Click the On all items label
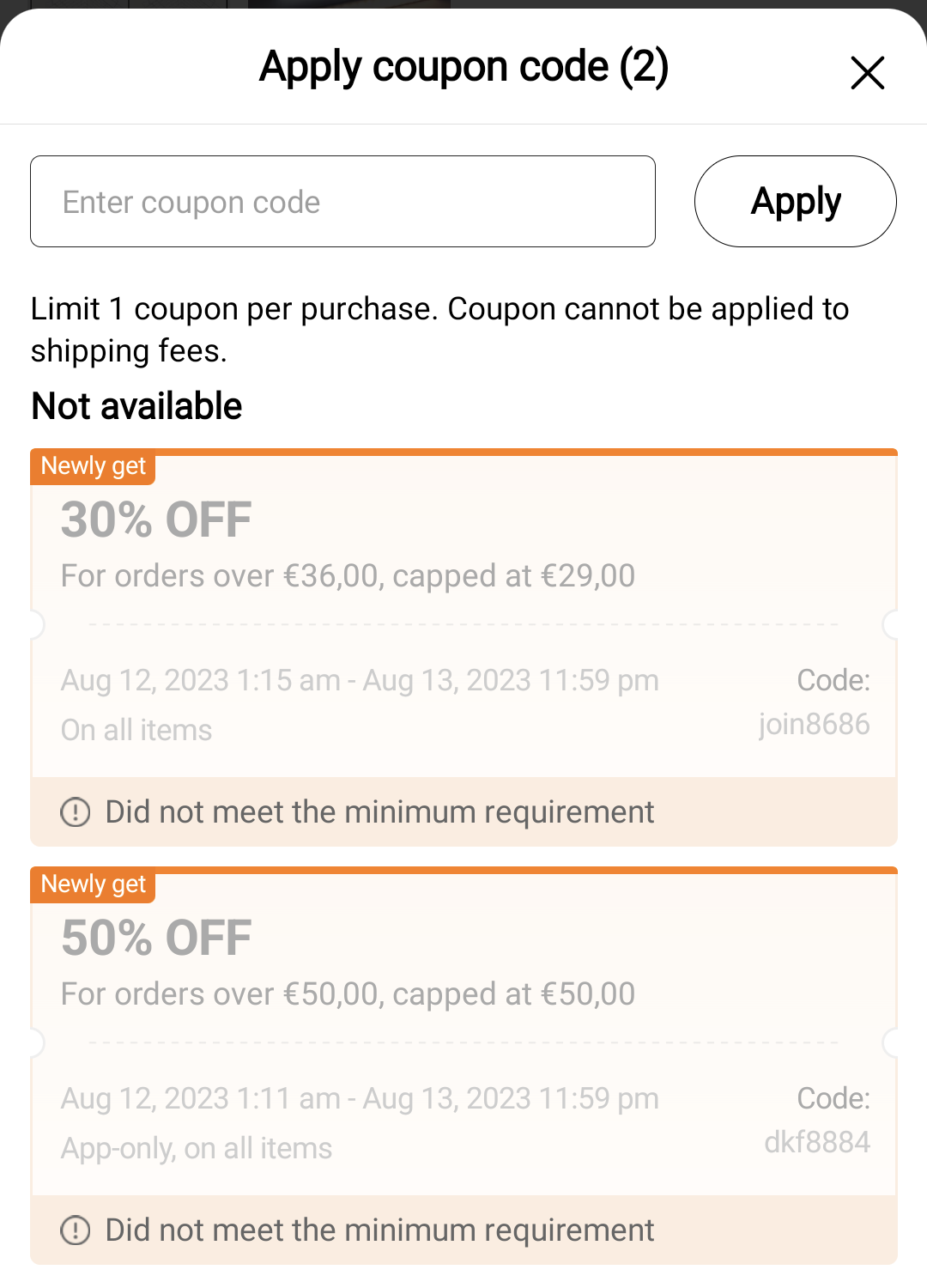The image size is (927, 1288). [136, 729]
